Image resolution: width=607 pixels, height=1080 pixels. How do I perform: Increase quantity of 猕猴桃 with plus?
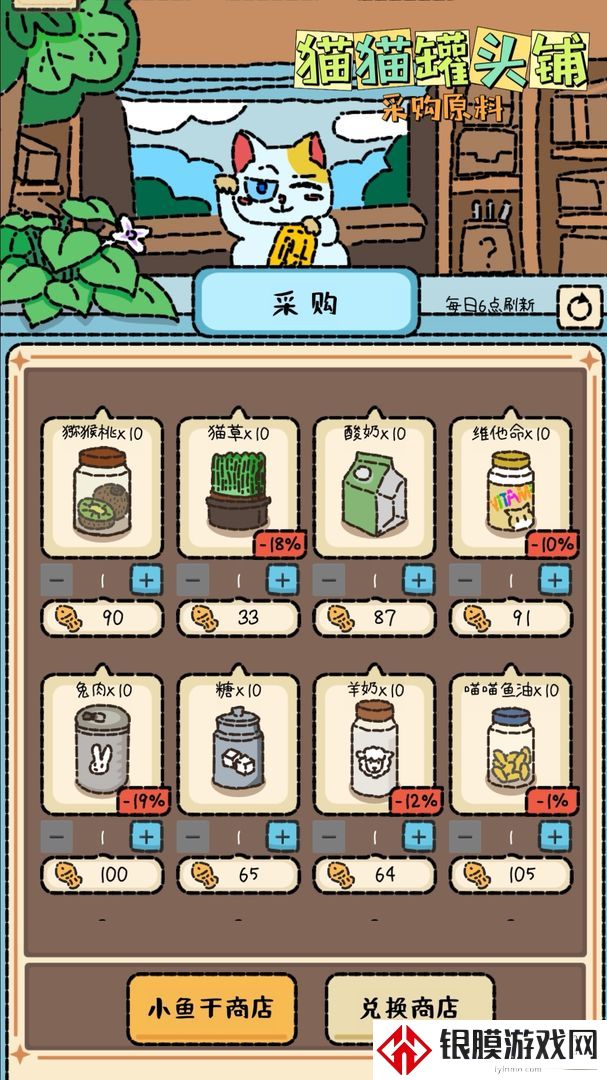[146, 579]
